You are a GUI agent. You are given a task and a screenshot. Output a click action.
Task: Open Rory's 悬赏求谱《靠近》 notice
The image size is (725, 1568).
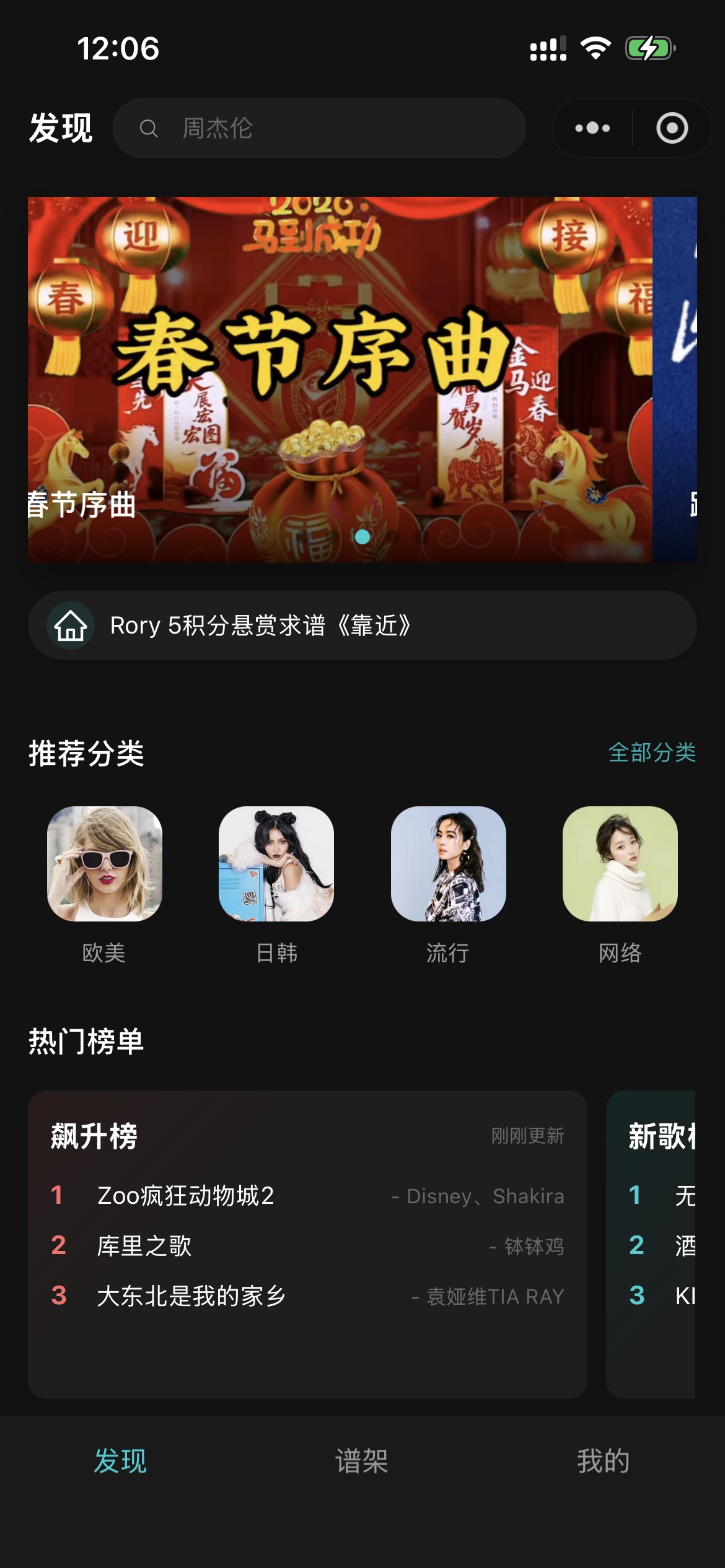tap(362, 625)
